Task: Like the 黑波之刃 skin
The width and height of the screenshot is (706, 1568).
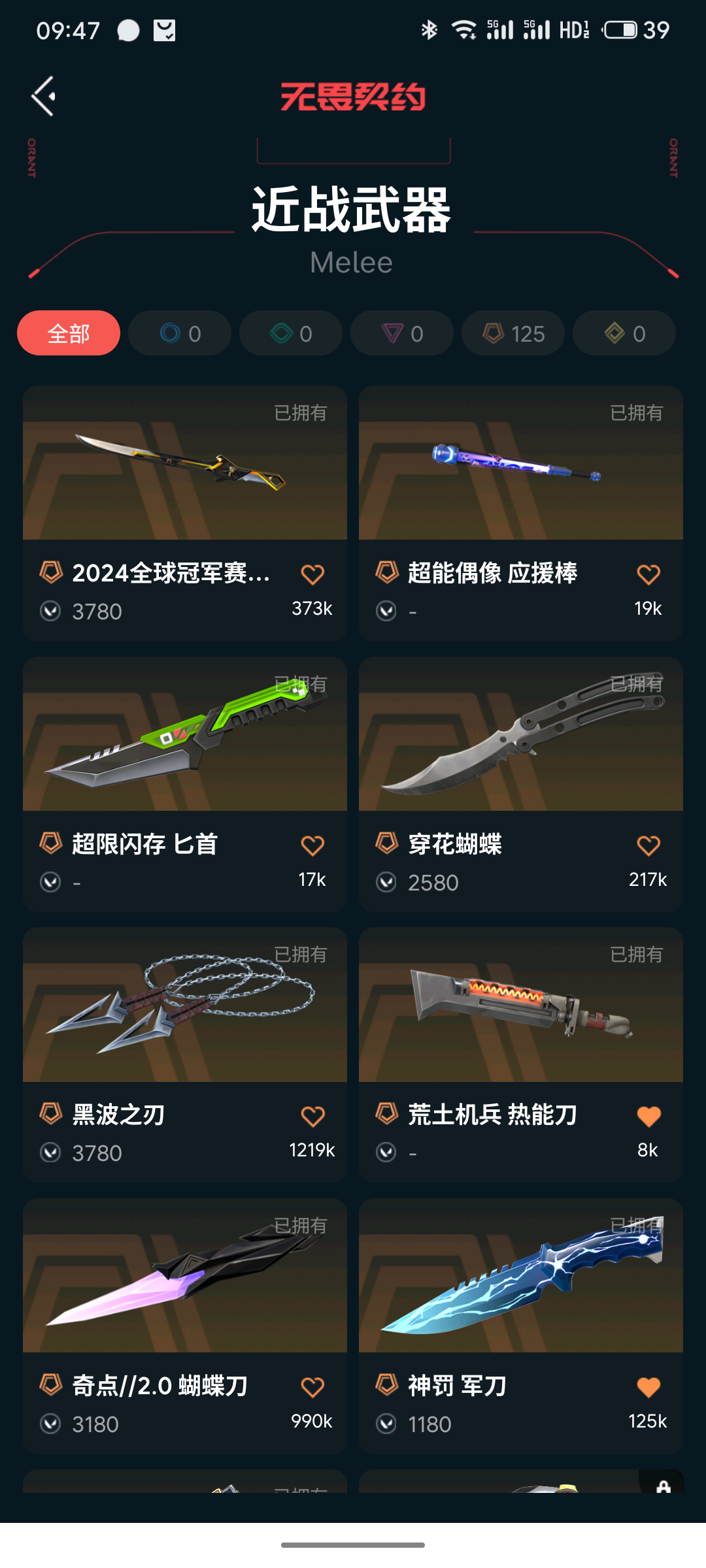Action: pos(312,1117)
